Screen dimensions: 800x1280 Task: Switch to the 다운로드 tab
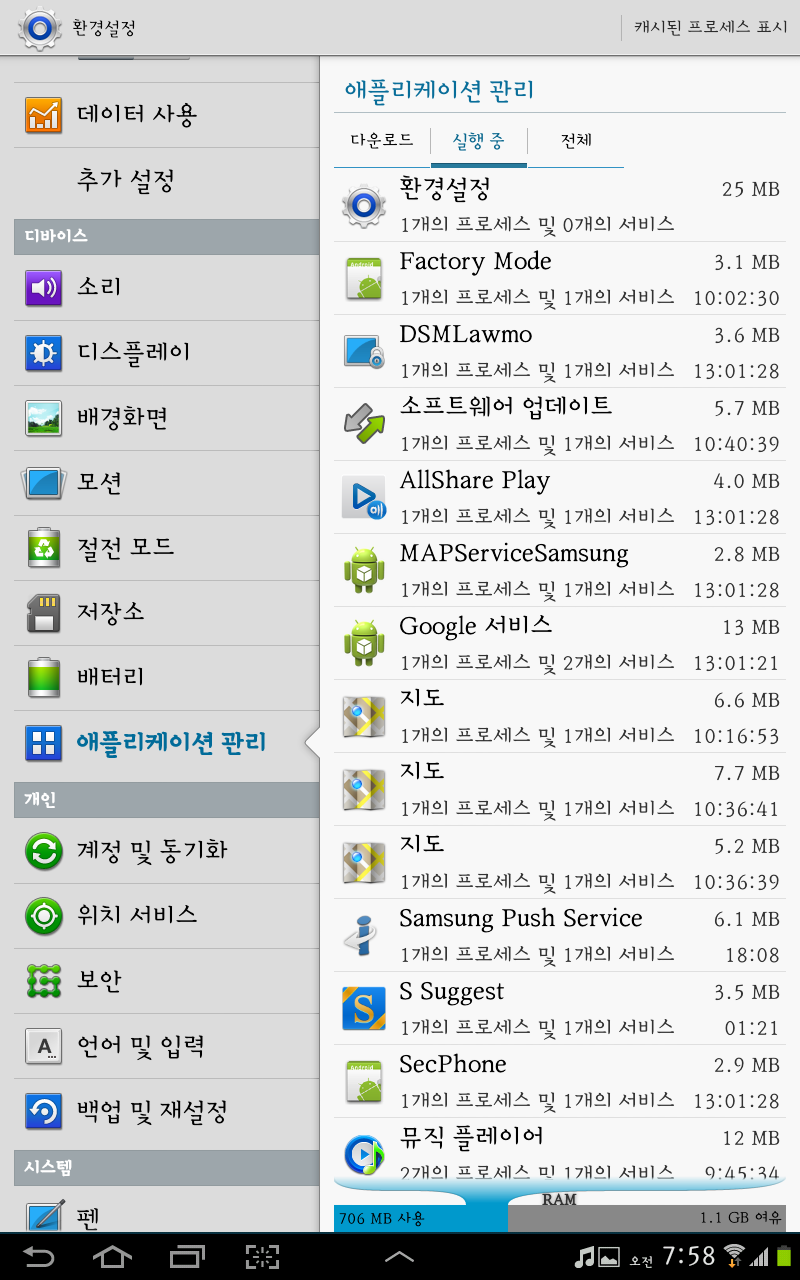pyautogui.click(x=382, y=141)
